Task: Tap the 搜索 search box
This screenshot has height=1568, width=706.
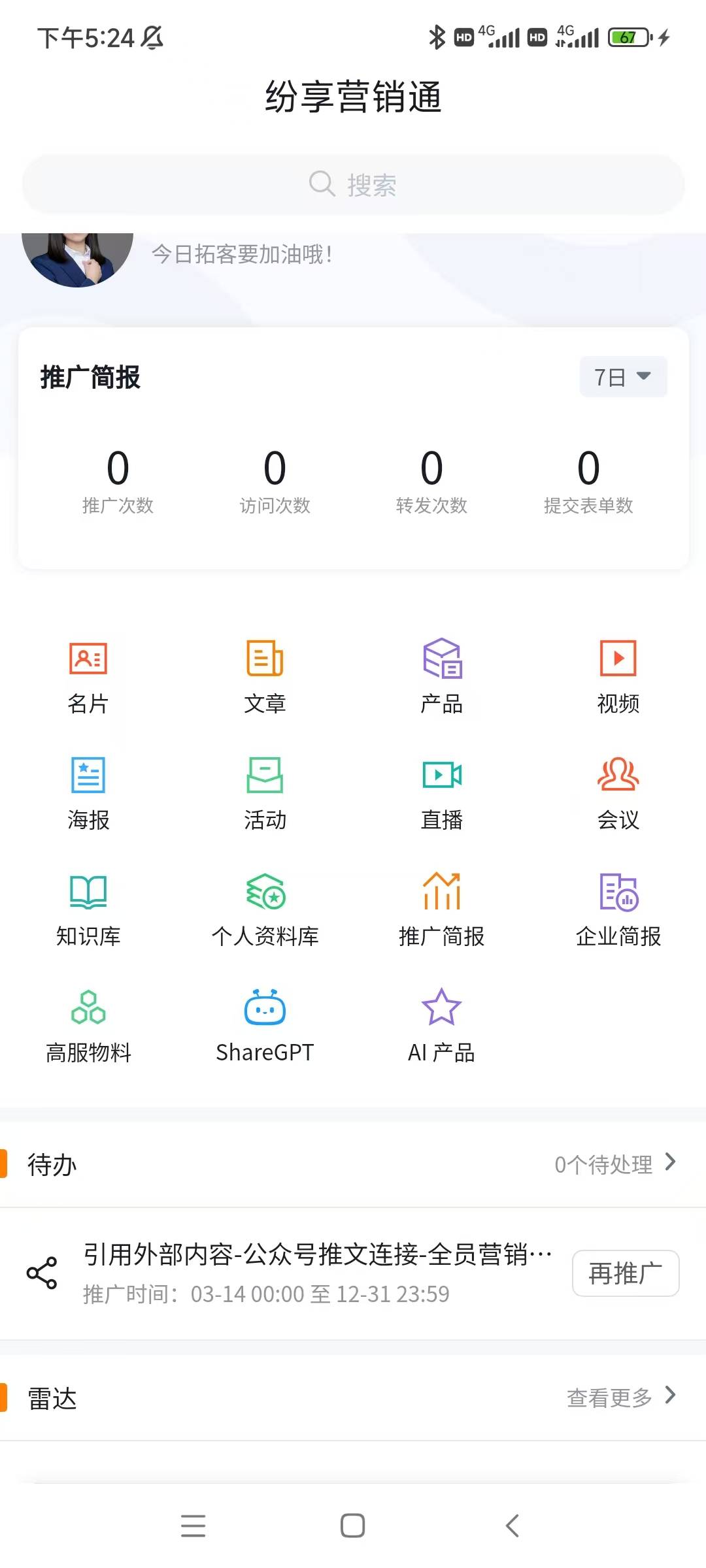Action: click(353, 185)
